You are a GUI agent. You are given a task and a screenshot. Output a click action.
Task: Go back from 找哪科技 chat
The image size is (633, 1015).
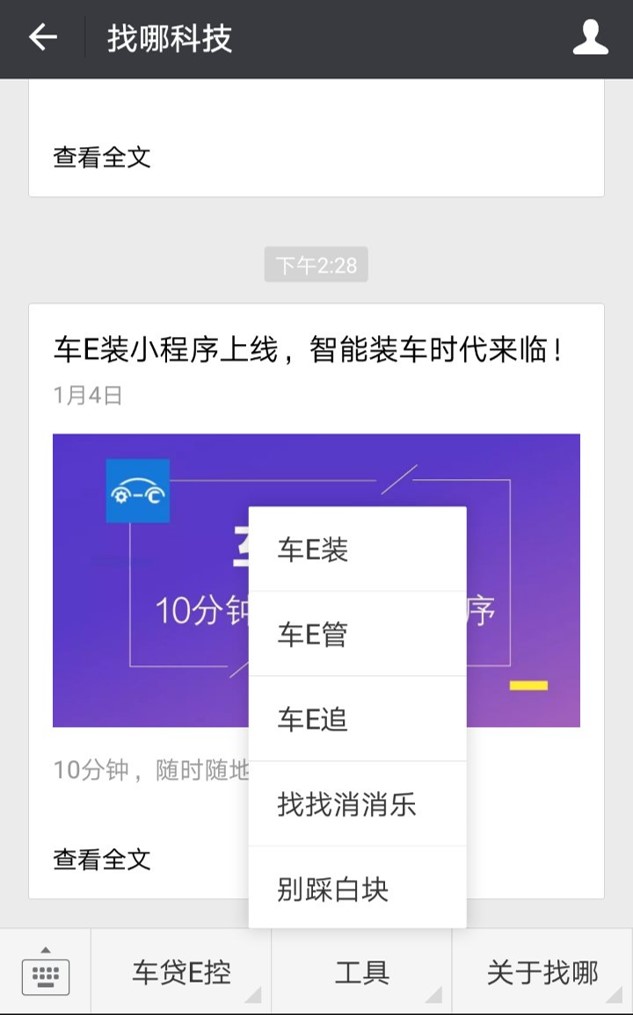(43, 38)
